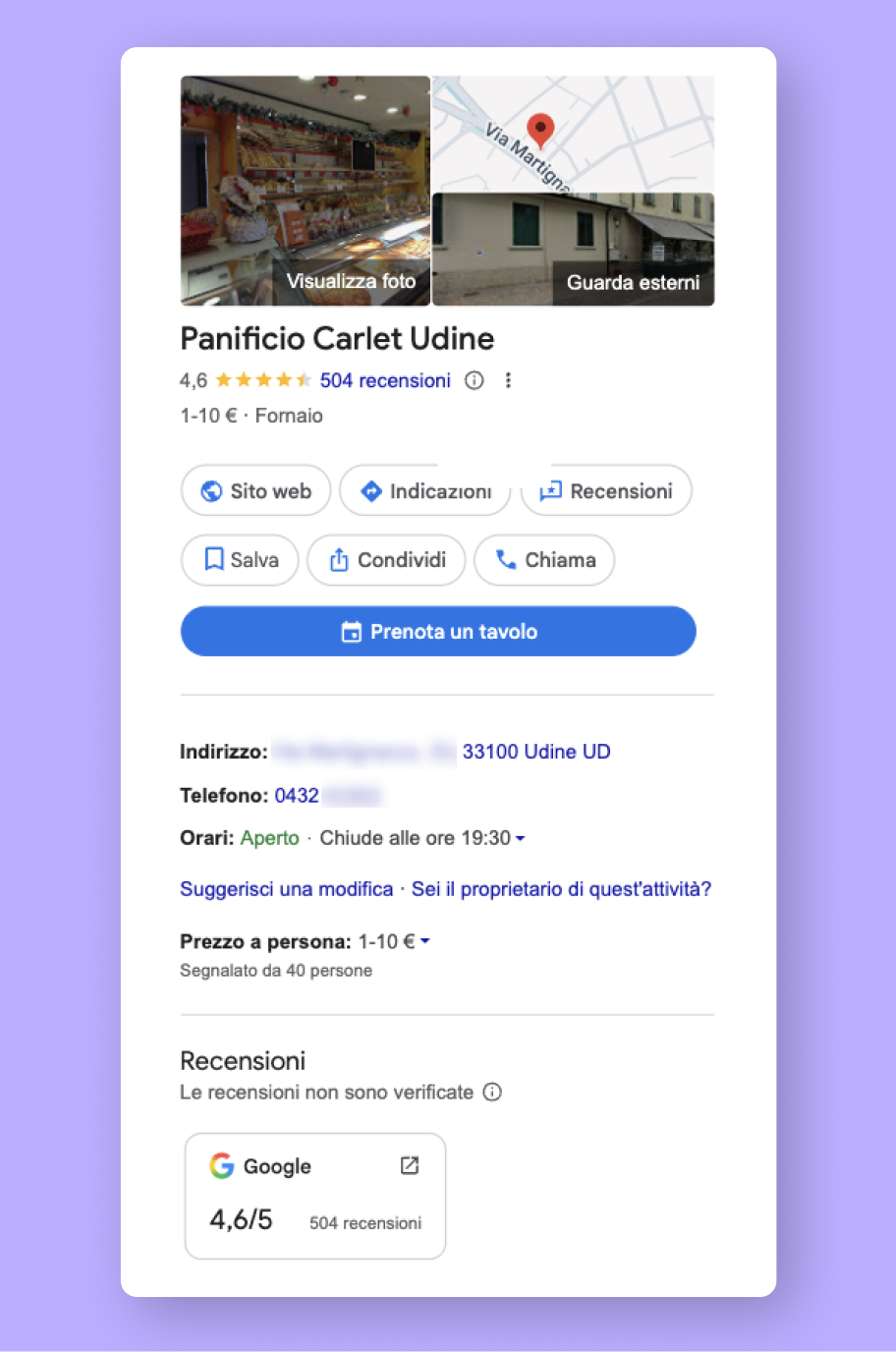
Task: Click the info icon beside 'non sono verificate'
Action: pos(491,1092)
